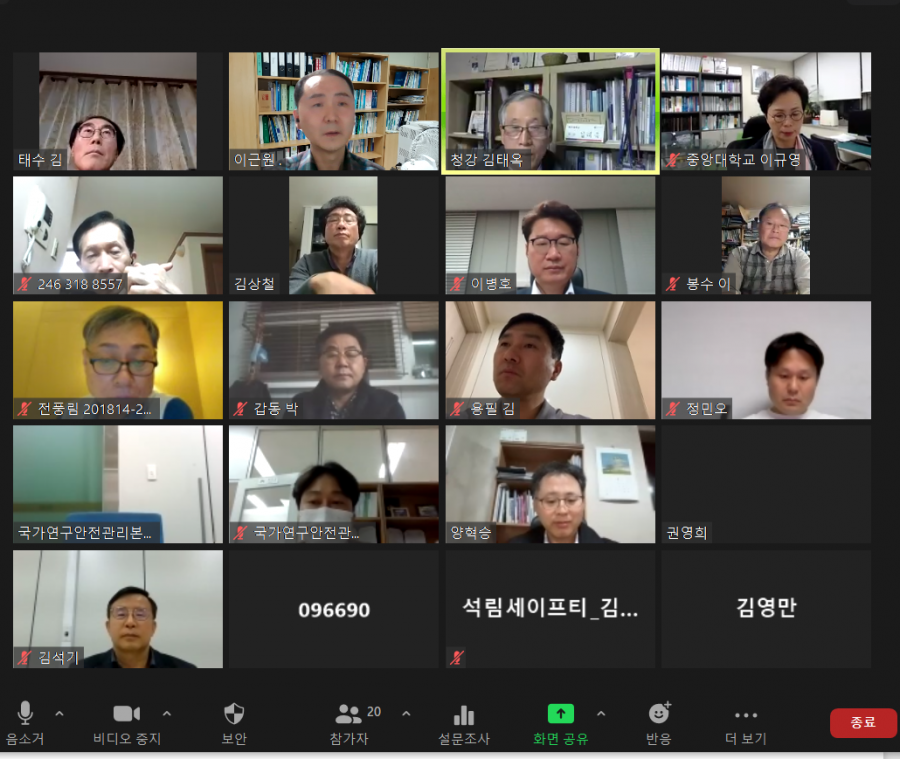Mute the microphone (음소거)
Viewport: 900px width, 759px height.
coord(25,722)
